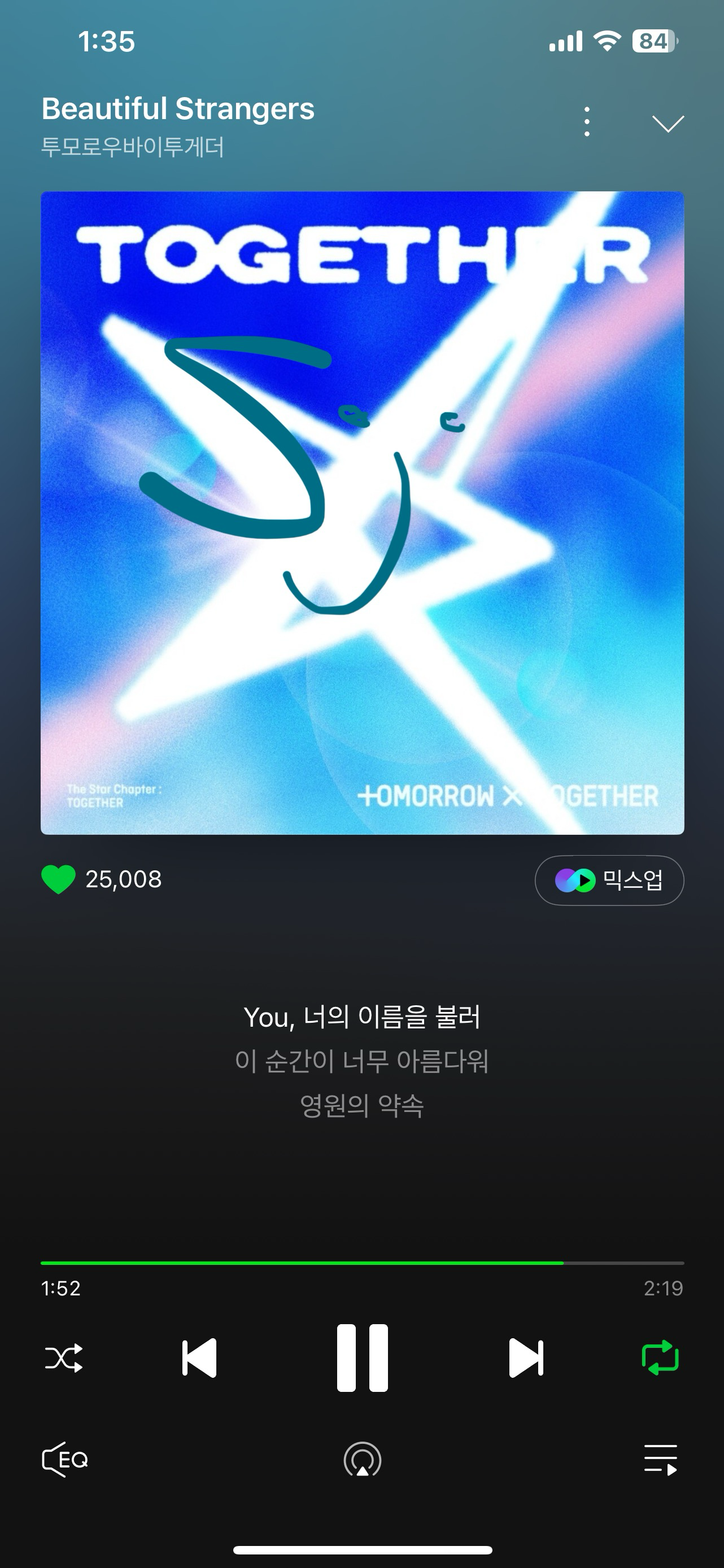Tap the TOGETHER album cover art
Viewport: 724px width, 1568px height.
coord(363,513)
